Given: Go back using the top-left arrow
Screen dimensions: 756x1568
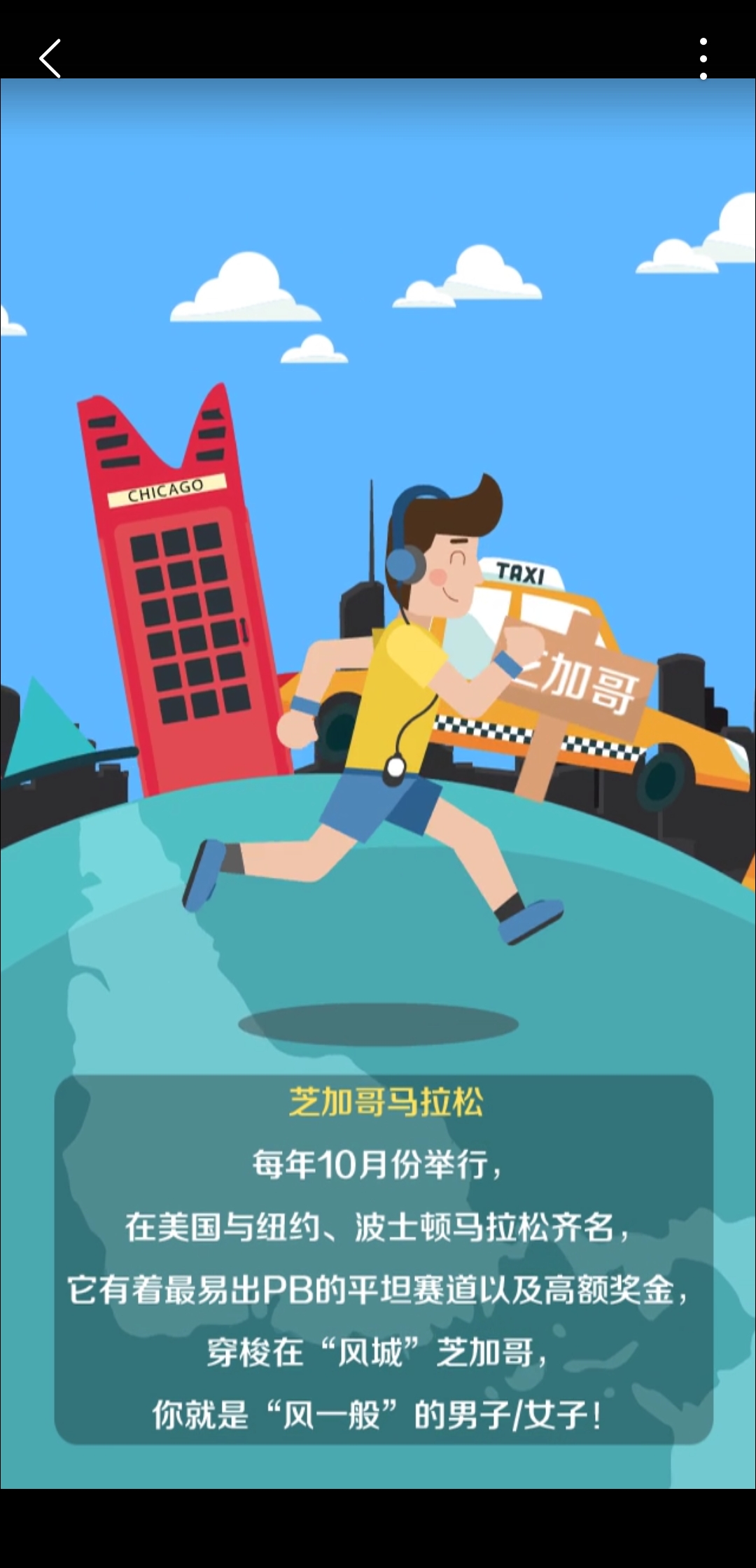Looking at the screenshot, I should (x=50, y=58).
